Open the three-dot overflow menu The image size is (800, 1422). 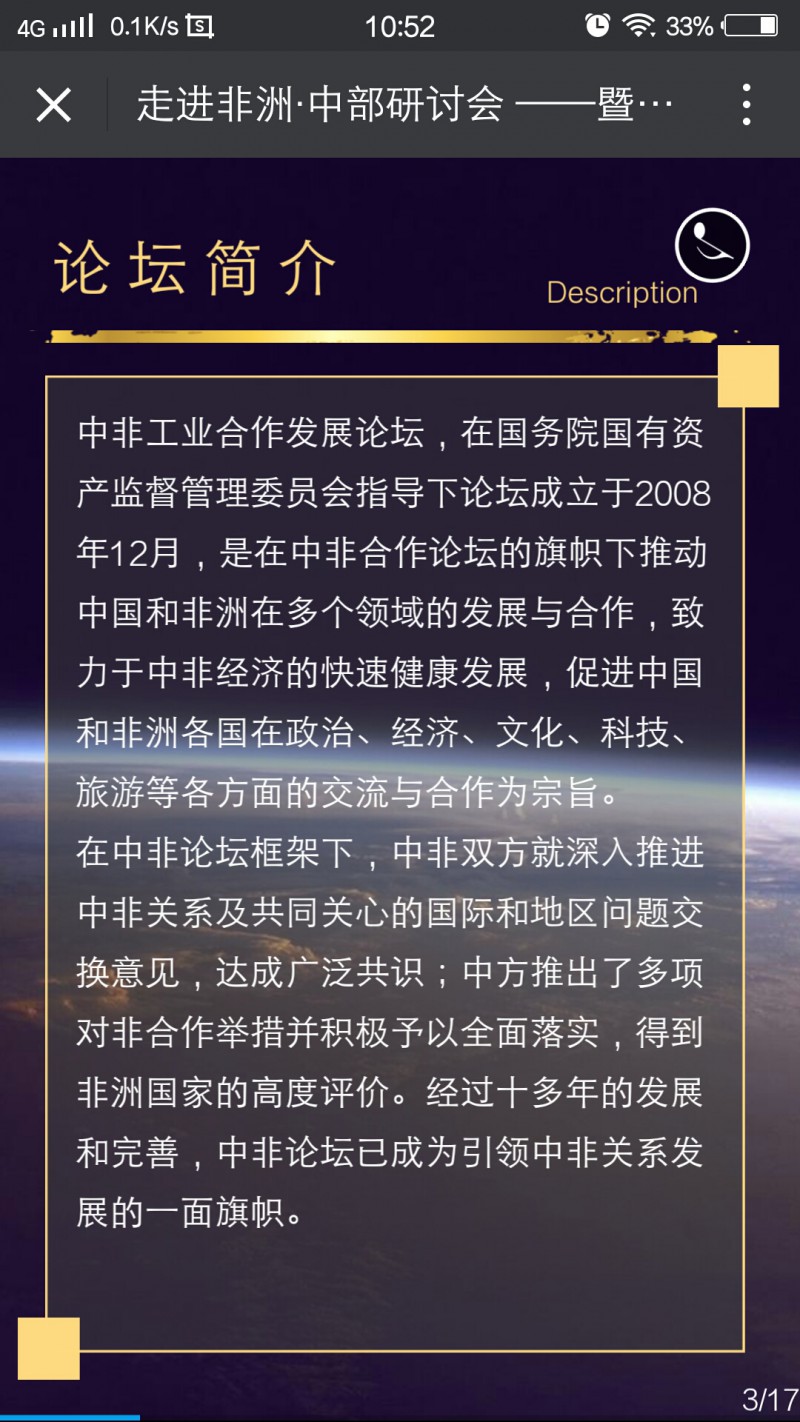click(x=746, y=105)
